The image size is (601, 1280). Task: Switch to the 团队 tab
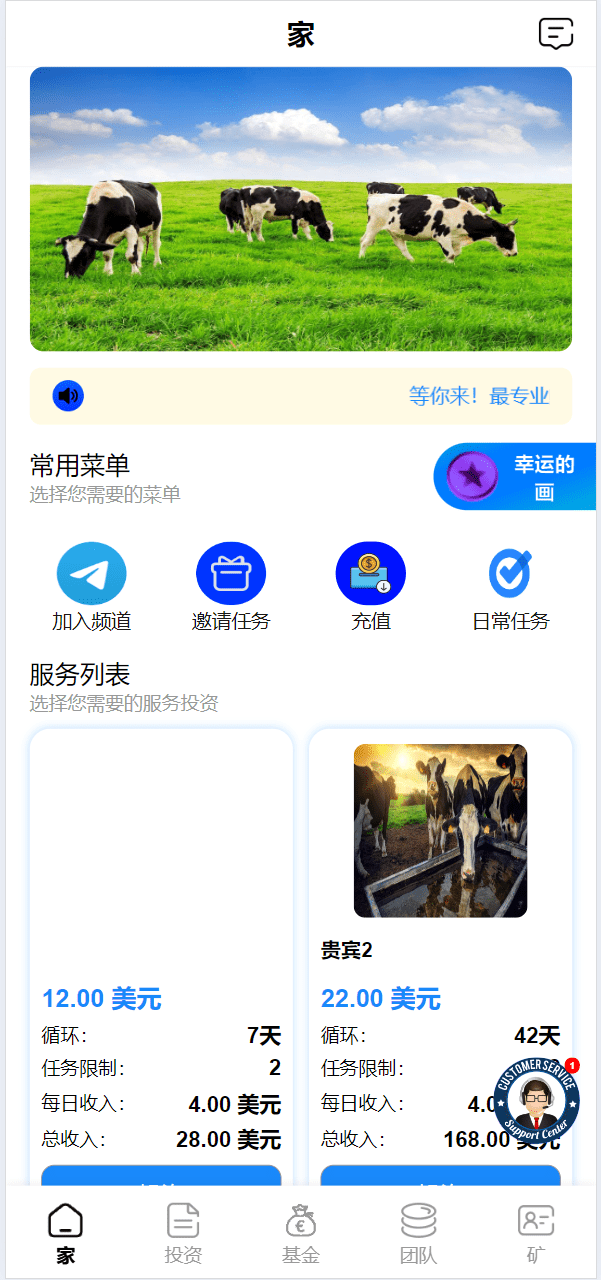point(418,1233)
